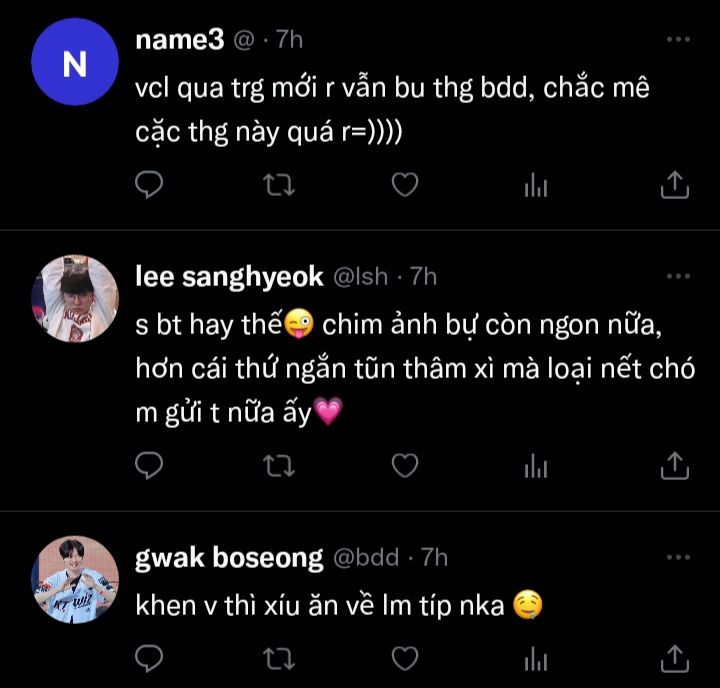Like lee sanghyeok's tweet
The width and height of the screenshot is (720, 688).
click(404, 464)
